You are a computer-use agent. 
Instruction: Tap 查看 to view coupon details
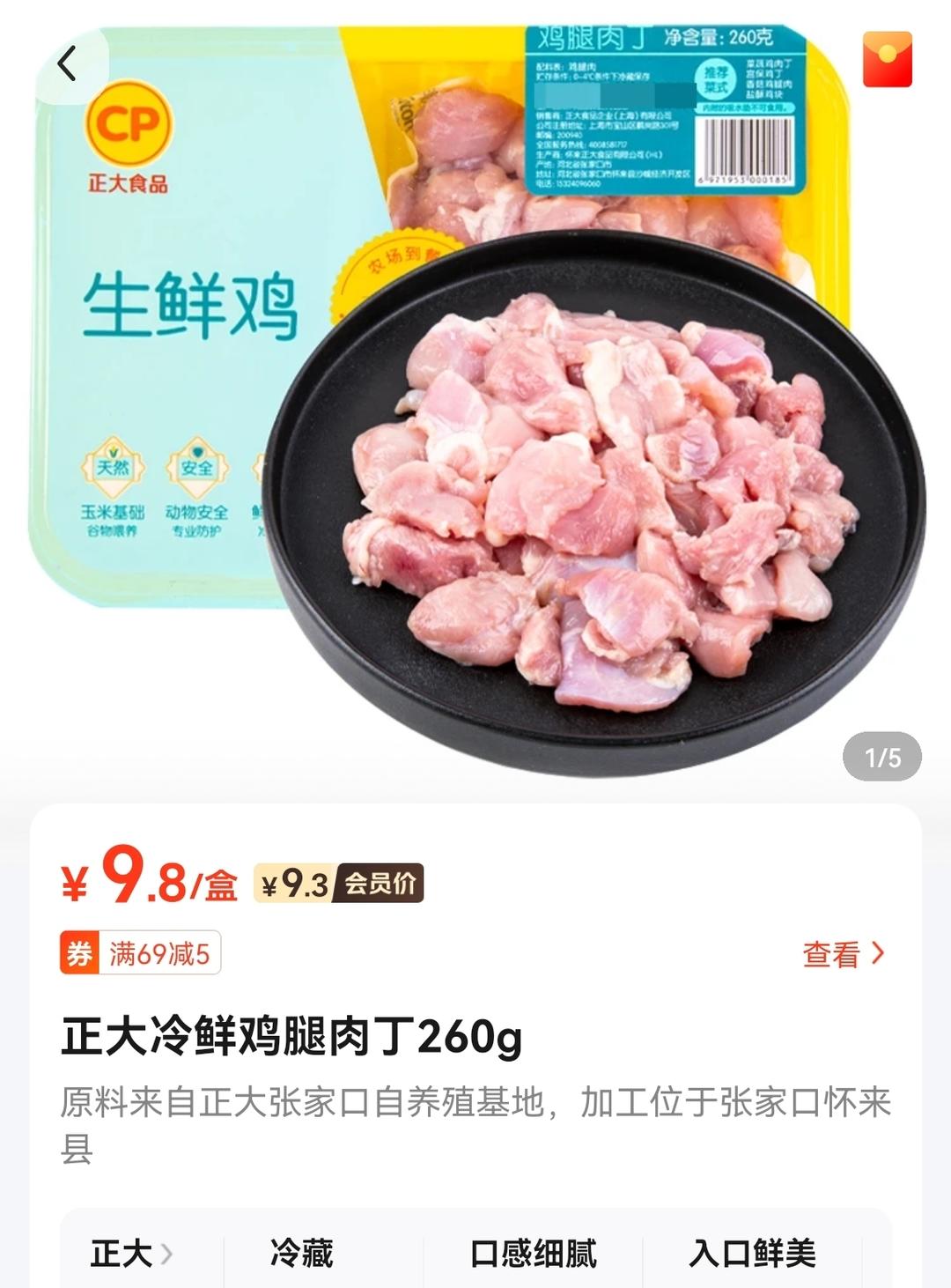click(x=843, y=954)
